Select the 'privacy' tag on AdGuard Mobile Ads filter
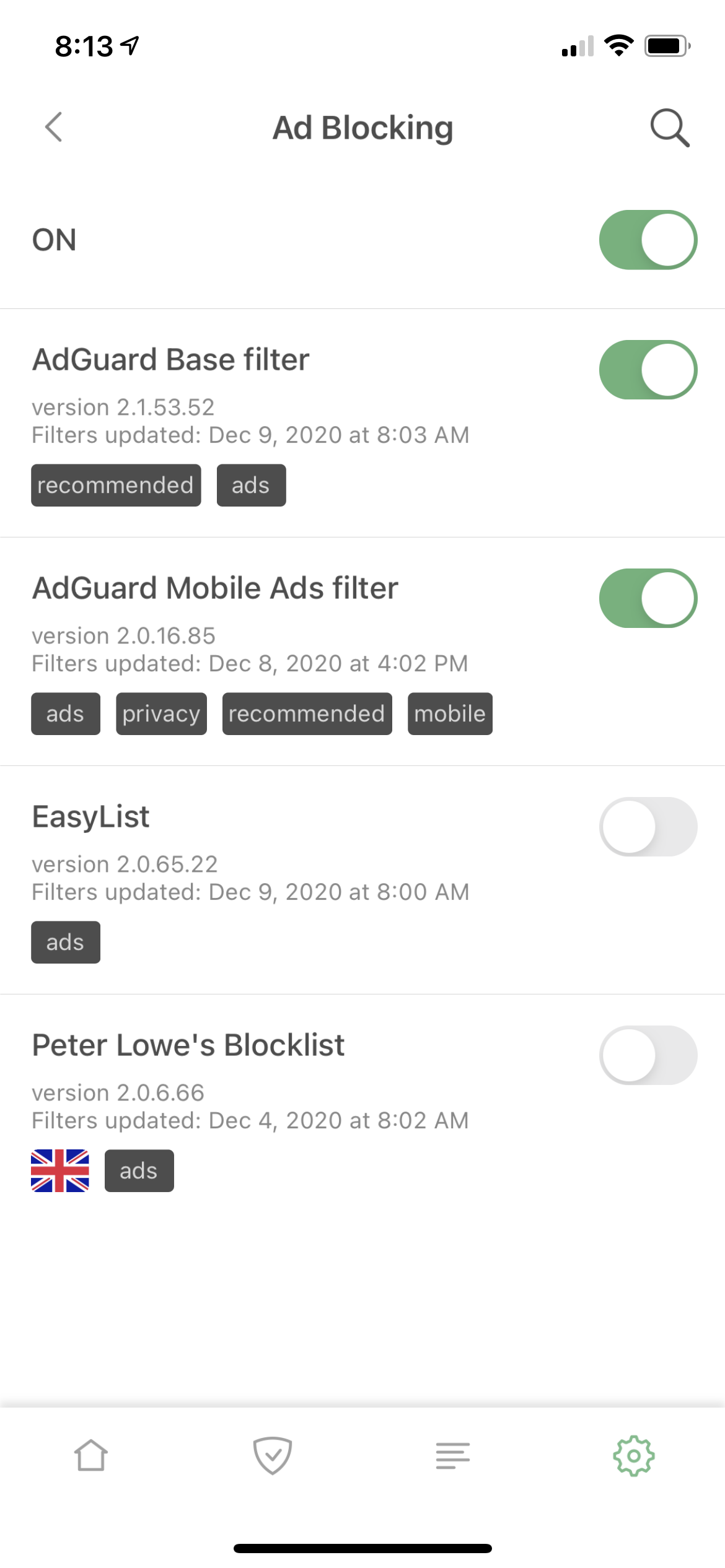Image resolution: width=725 pixels, height=1568 pixels. tap(160, 713)
